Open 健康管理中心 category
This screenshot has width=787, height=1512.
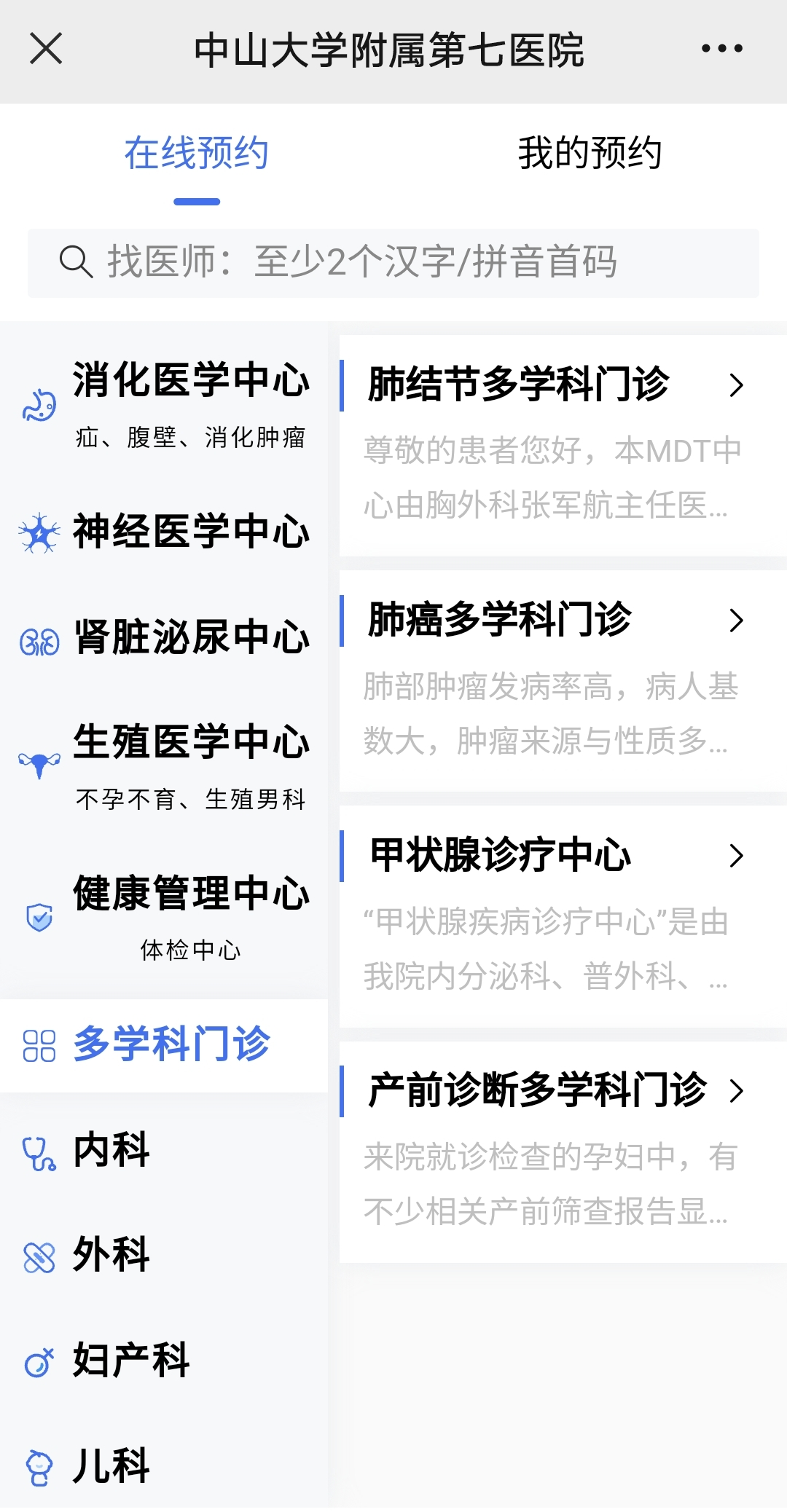tap(165, 916)
